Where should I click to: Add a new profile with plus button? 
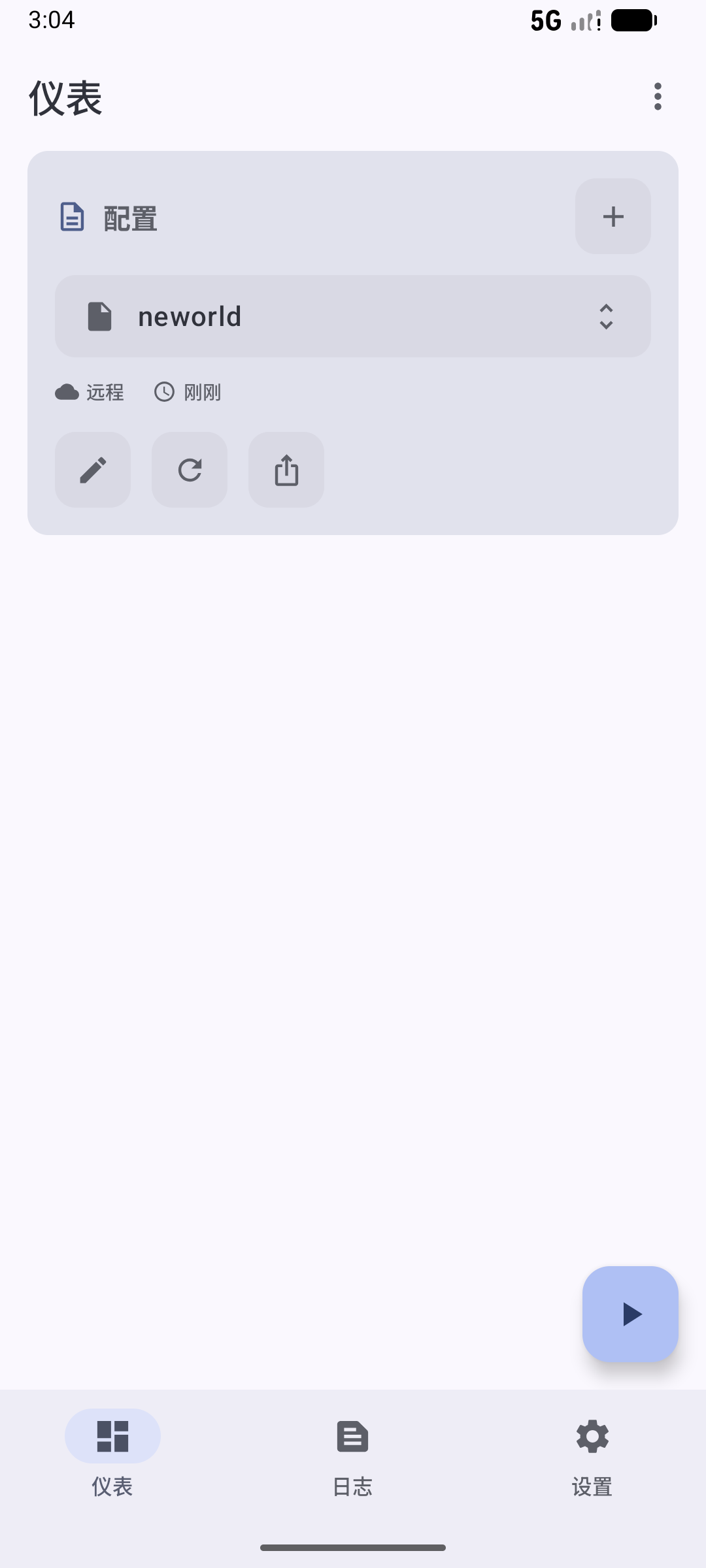tap(613, 216)
